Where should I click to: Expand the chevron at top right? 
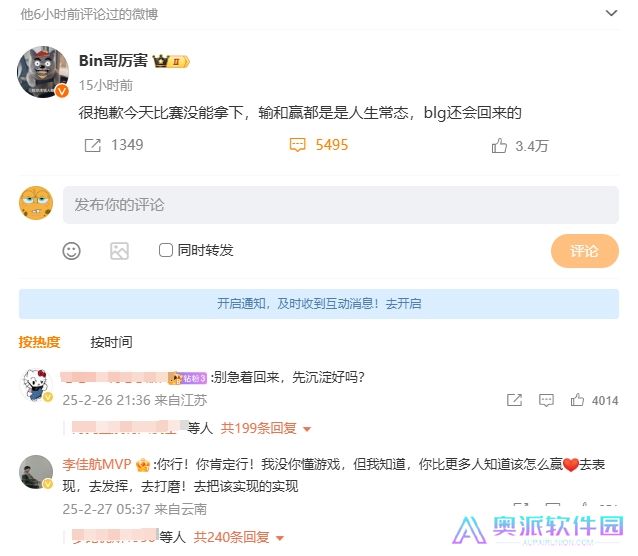612,14
